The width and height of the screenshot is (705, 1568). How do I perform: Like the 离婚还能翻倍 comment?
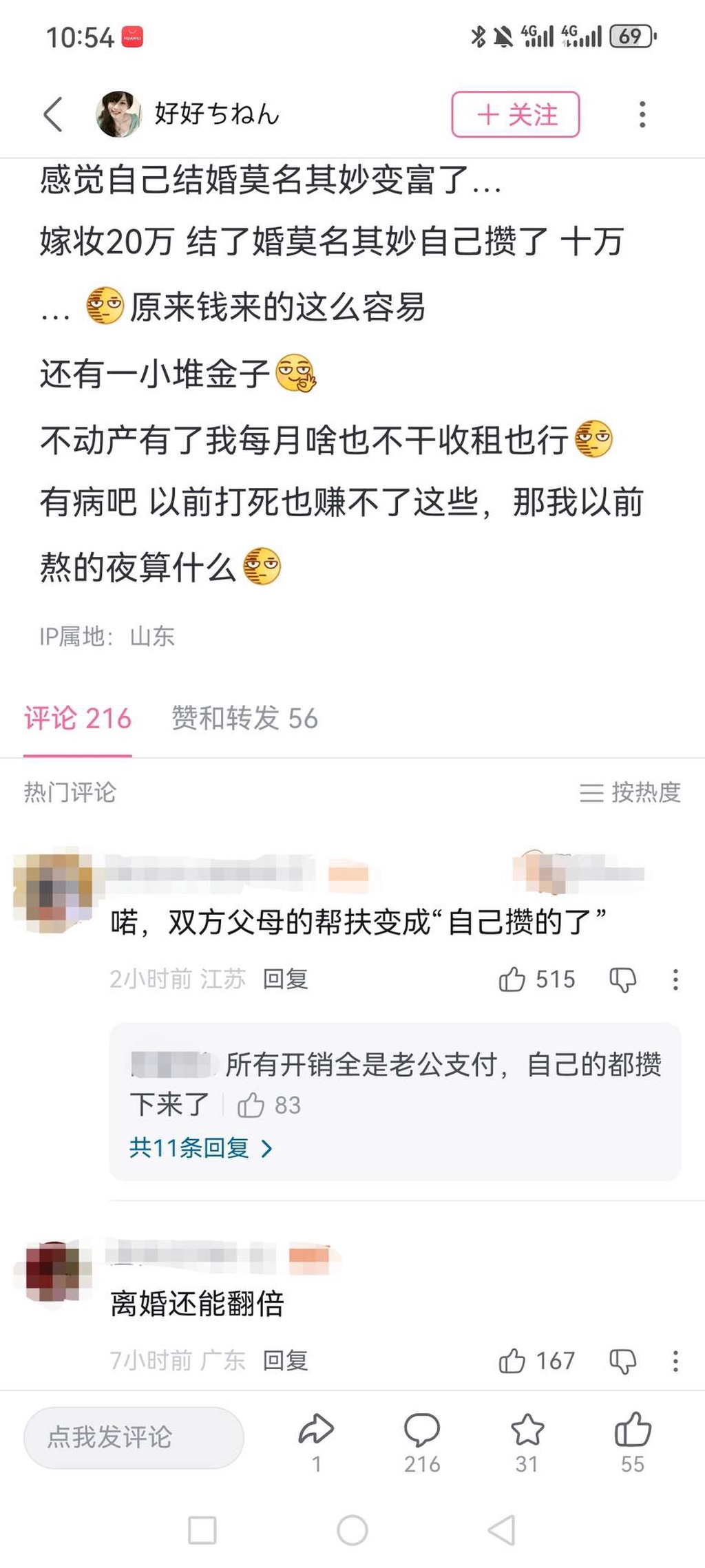[512, 1361]
